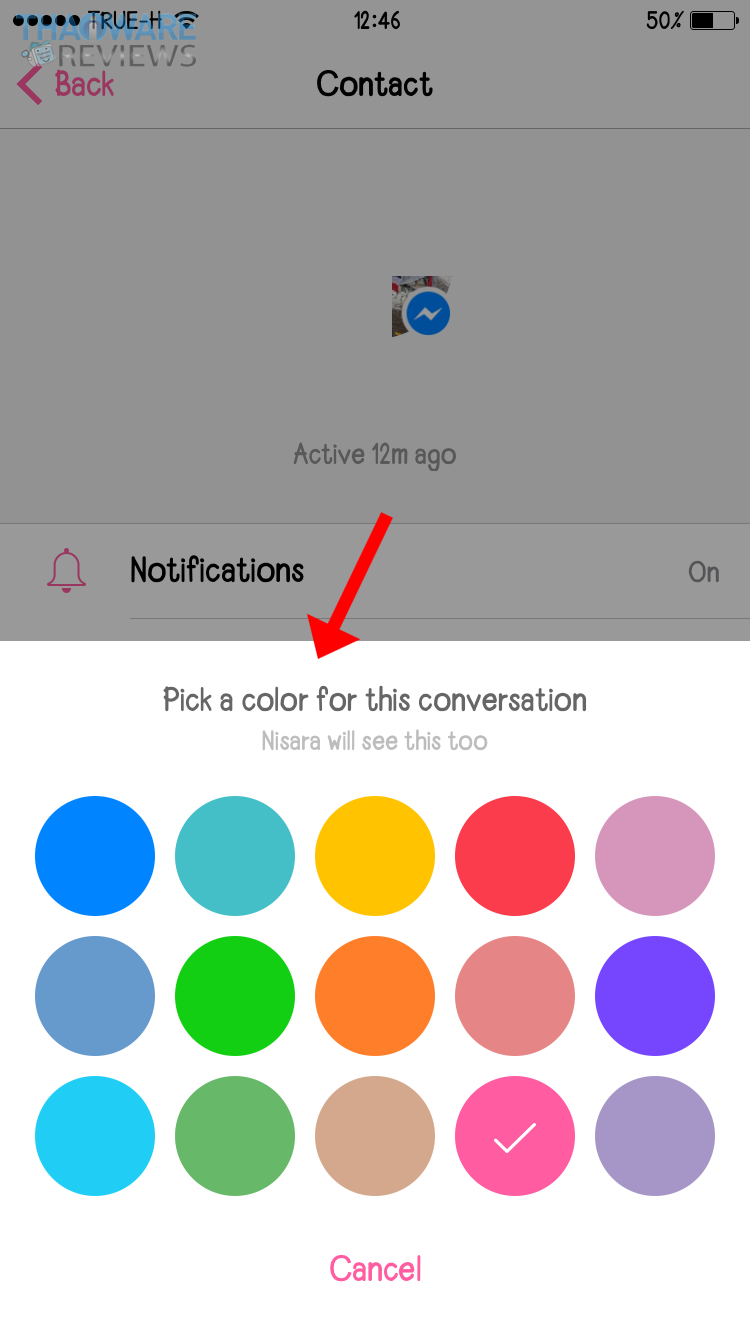Pick the lavender color swatch
The width and height of the screenshot is (750, 1334).
[x=655, y=1136]
